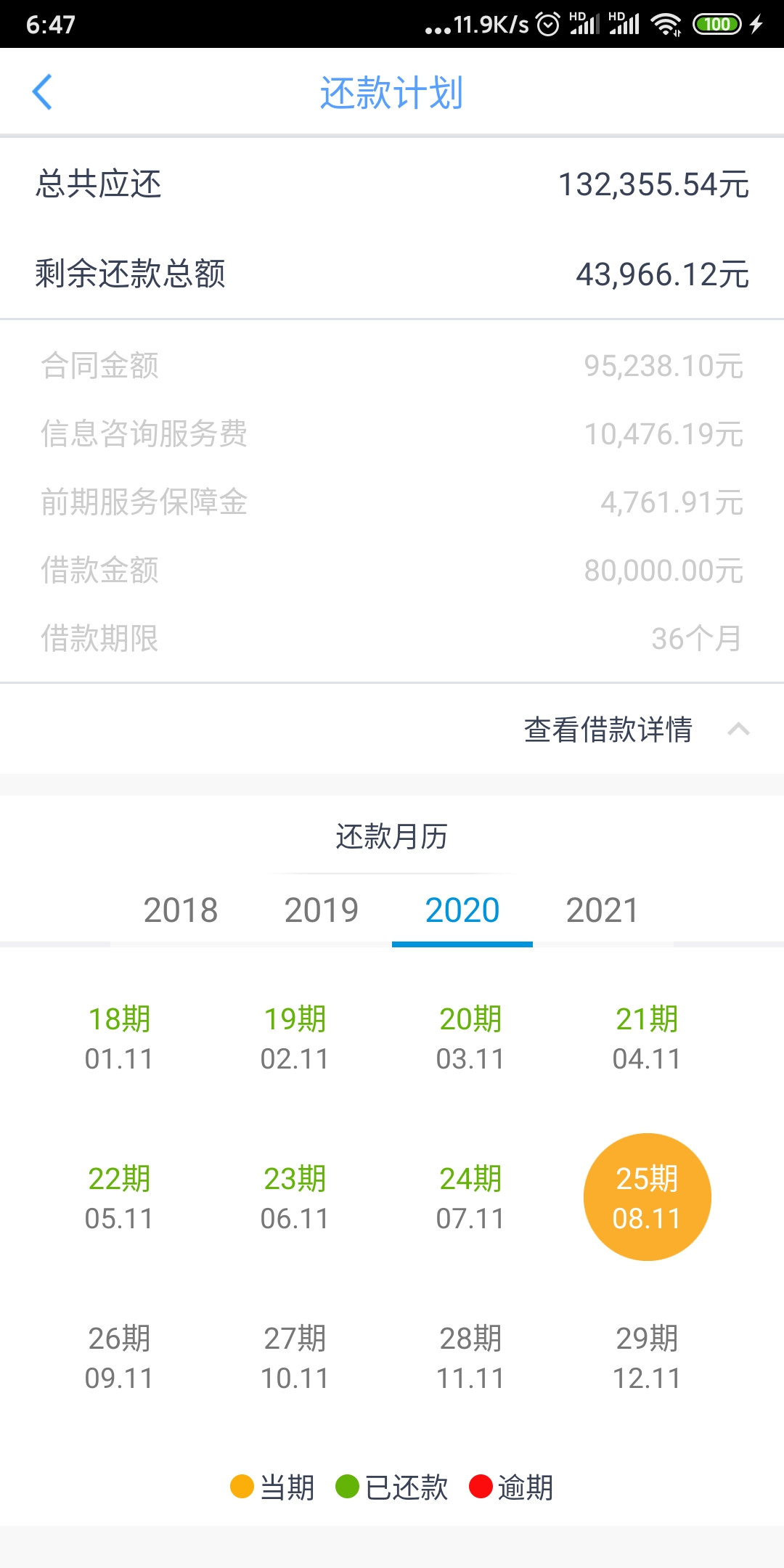Switch to the 2019 year tab
Screen dimensions: 784x1568
(321, 910)
